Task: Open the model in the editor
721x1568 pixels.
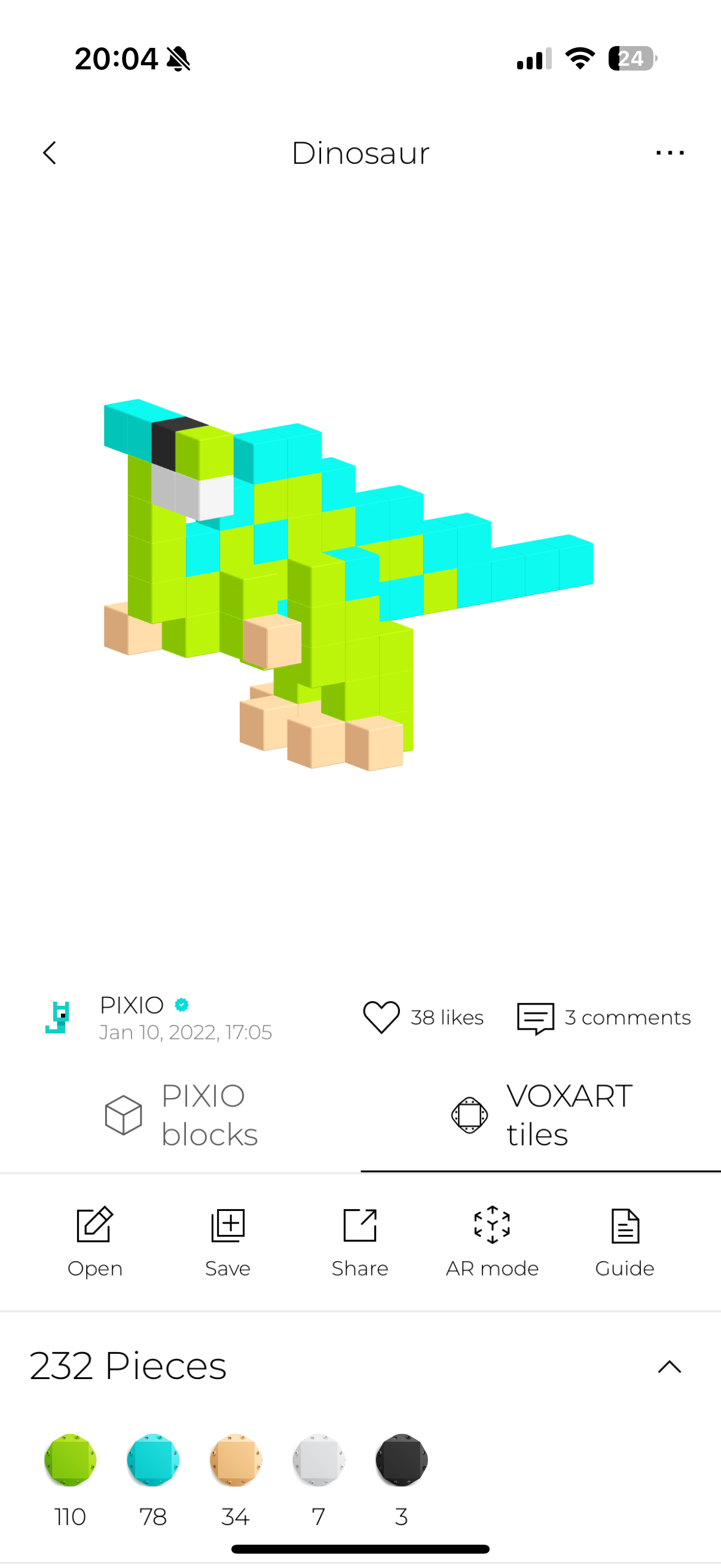Action: tap(95, 1240)
